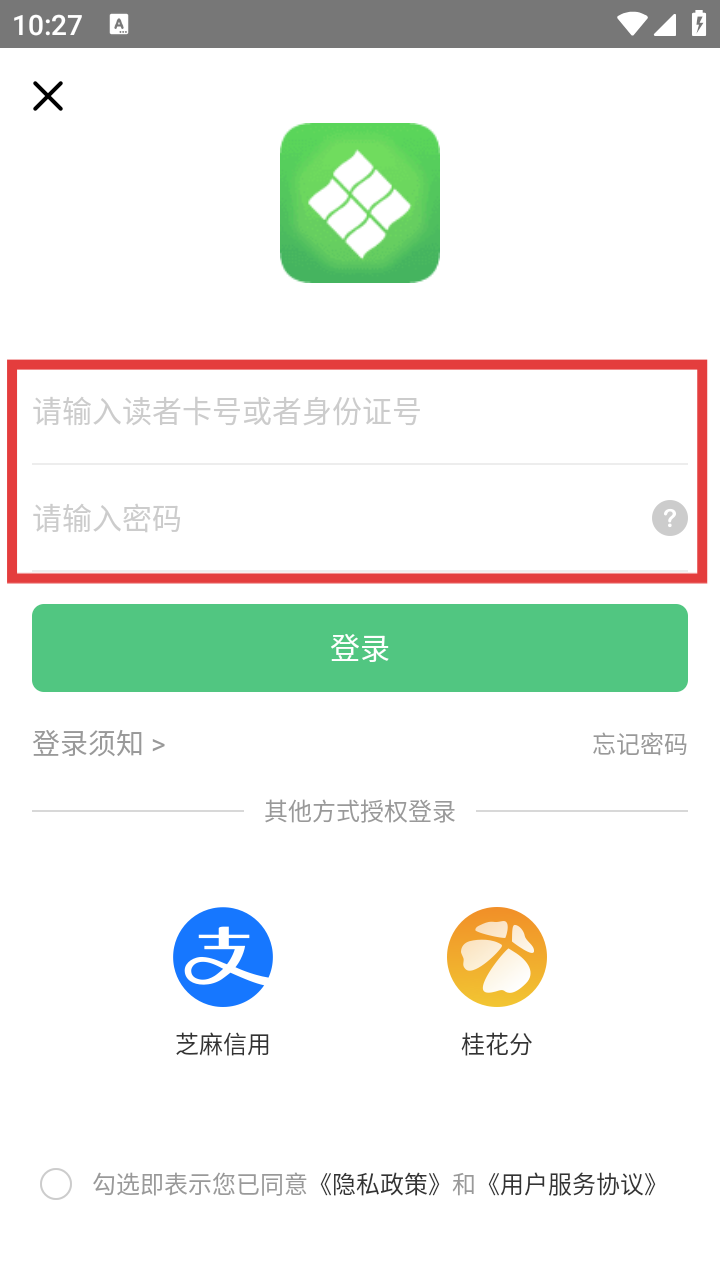720x1280 pixels.
Task: Open 登录须知 login notice
Action: pyautogui.click(x=99, y=744)
